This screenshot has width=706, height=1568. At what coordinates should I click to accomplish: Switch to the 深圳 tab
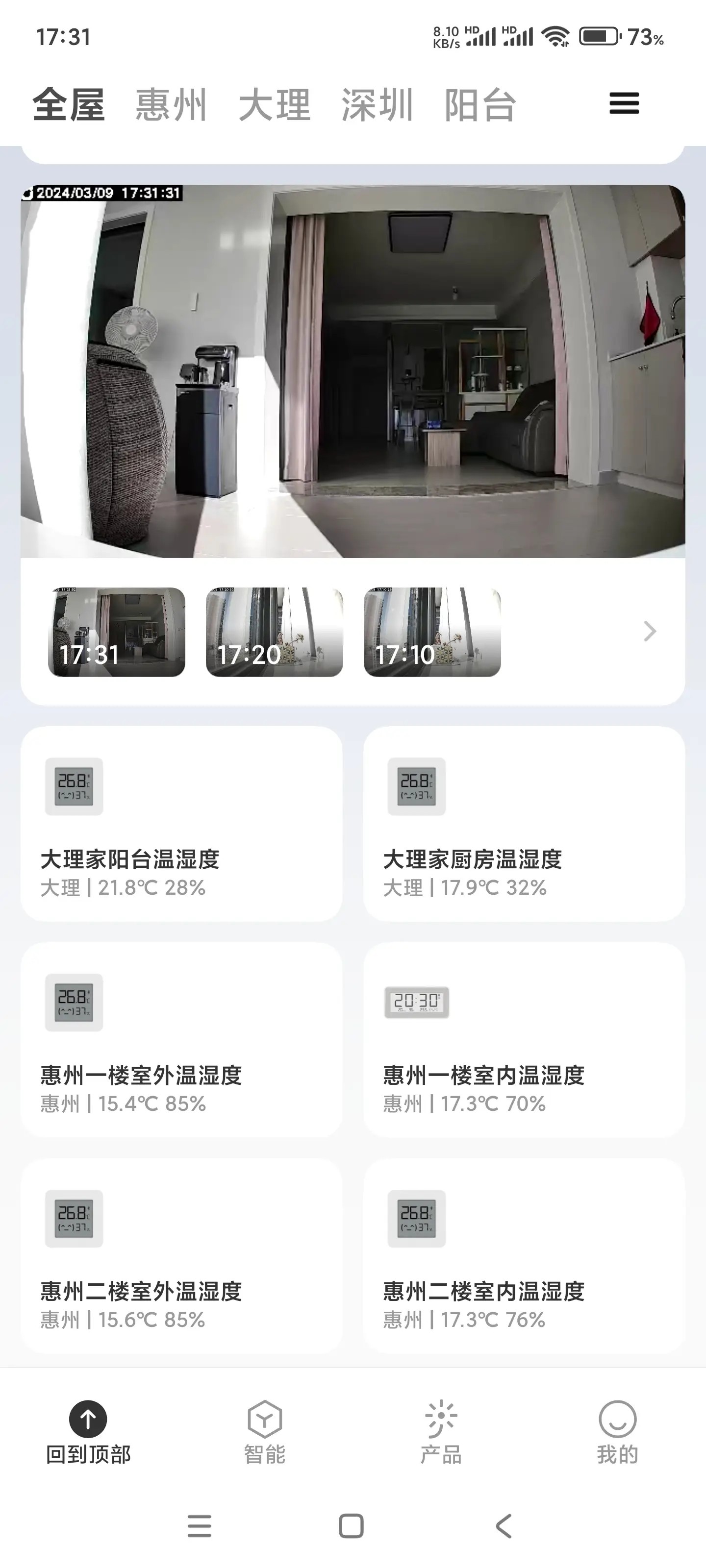pos(377,105)
